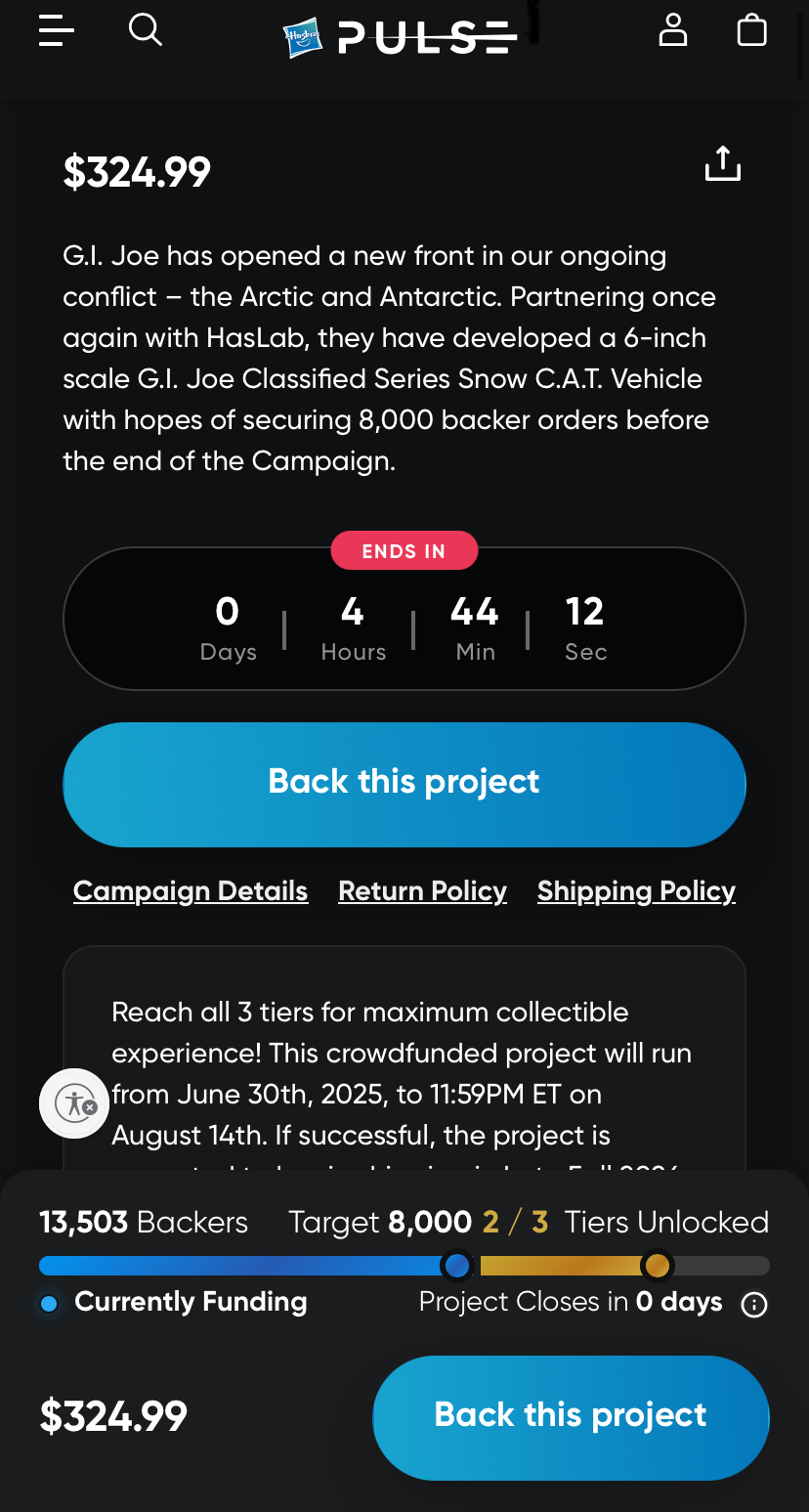Open the accessibility options widget
Viewport: 809px width, 1512px height.
point(74,1103)
